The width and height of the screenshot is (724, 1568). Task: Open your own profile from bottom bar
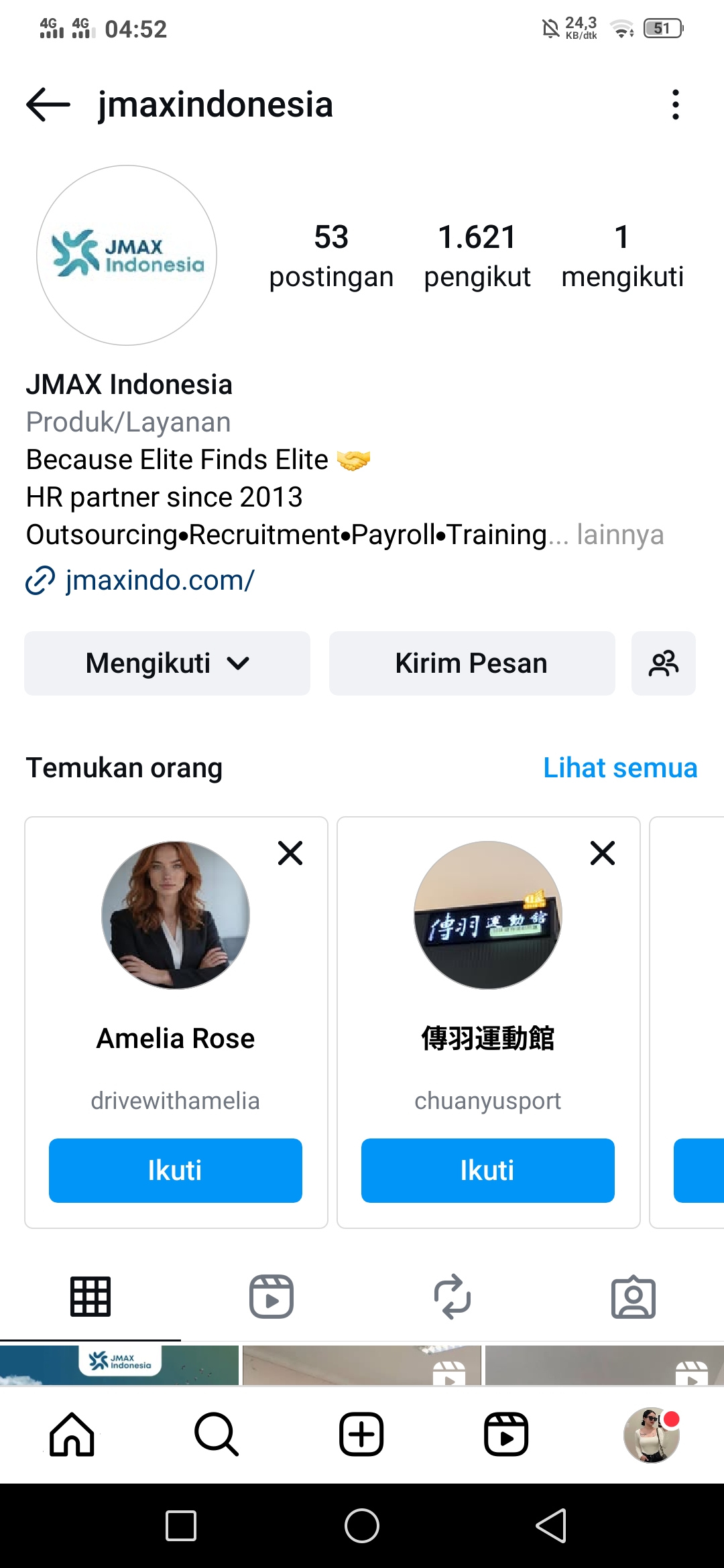coord(651,1435)
